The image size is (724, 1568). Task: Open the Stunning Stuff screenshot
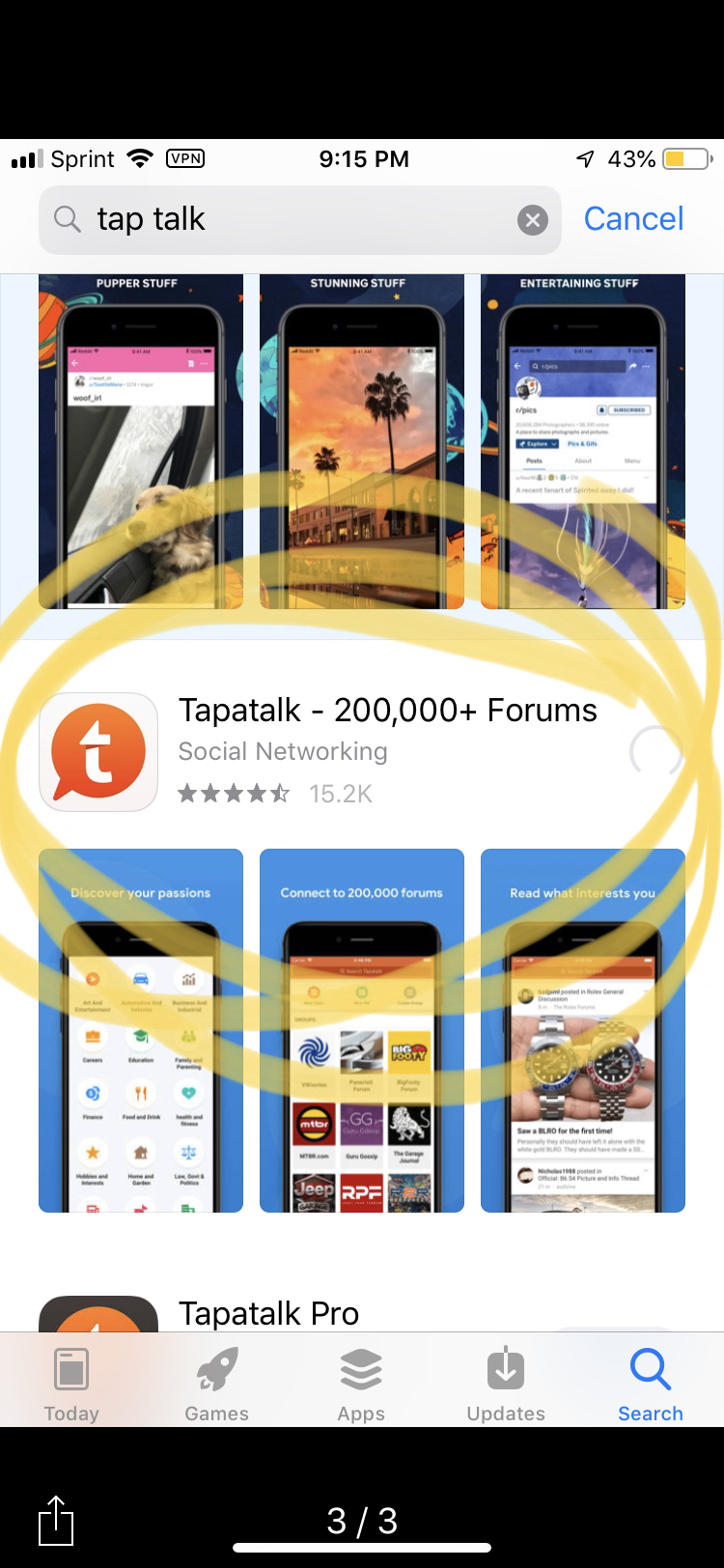(362, 441)
